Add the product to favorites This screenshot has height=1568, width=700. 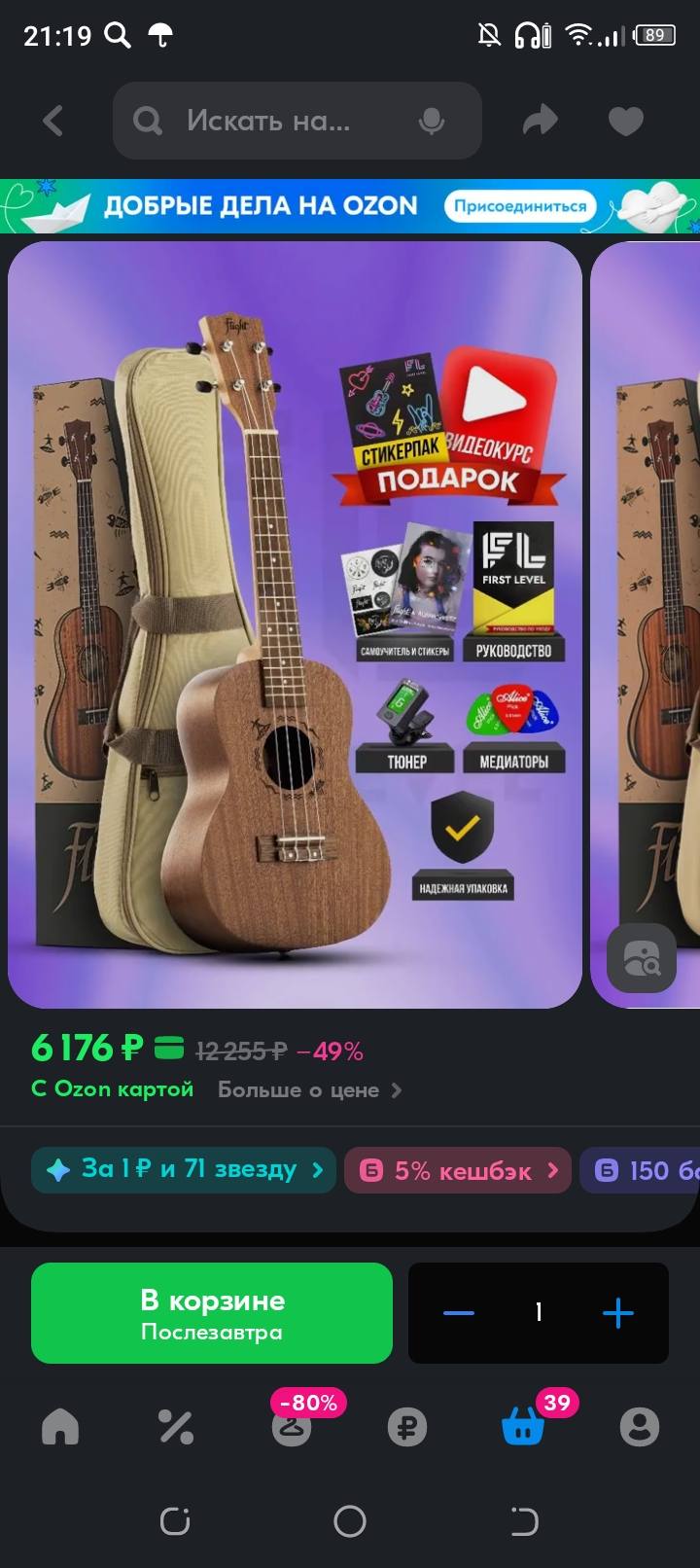(625, 121)
